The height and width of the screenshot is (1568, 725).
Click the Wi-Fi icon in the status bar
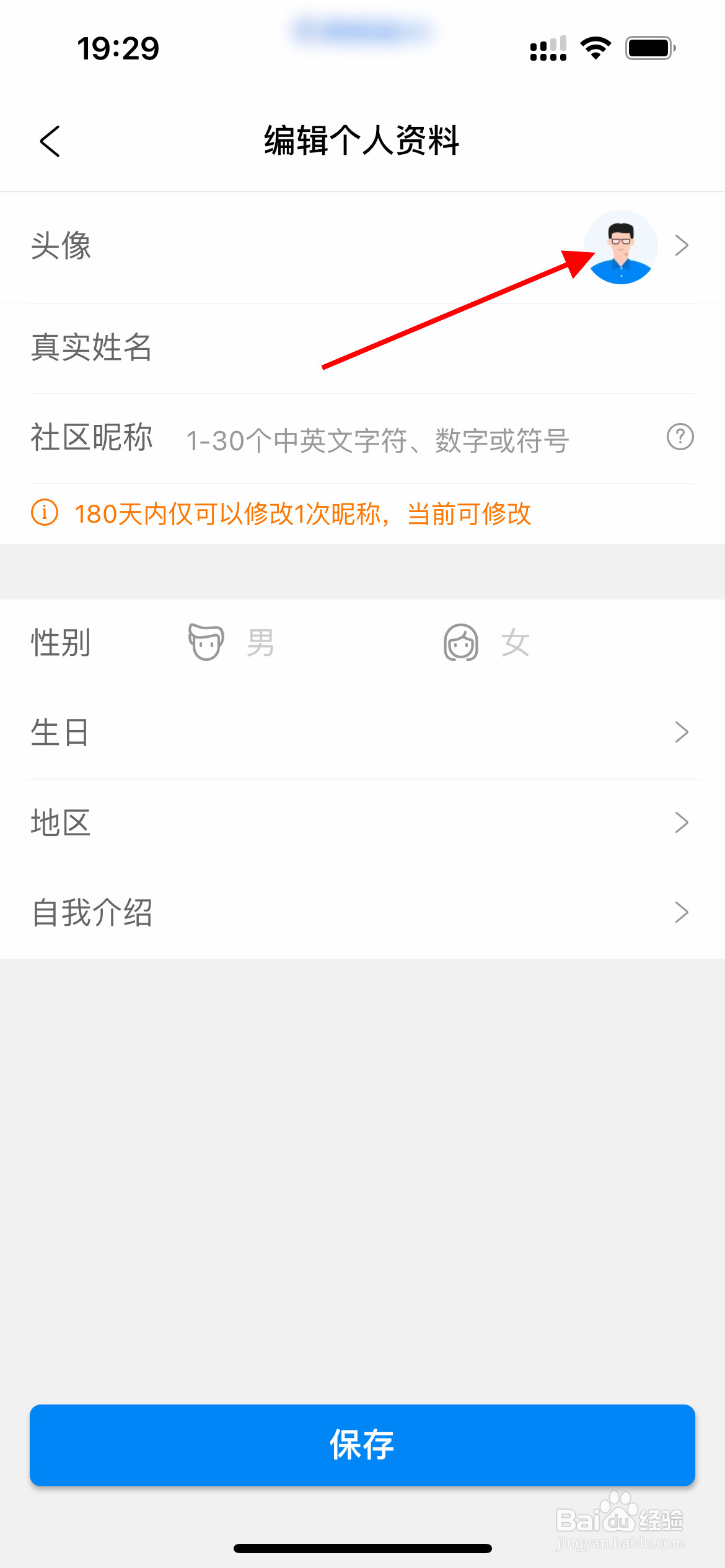click(x=594, y=46)
